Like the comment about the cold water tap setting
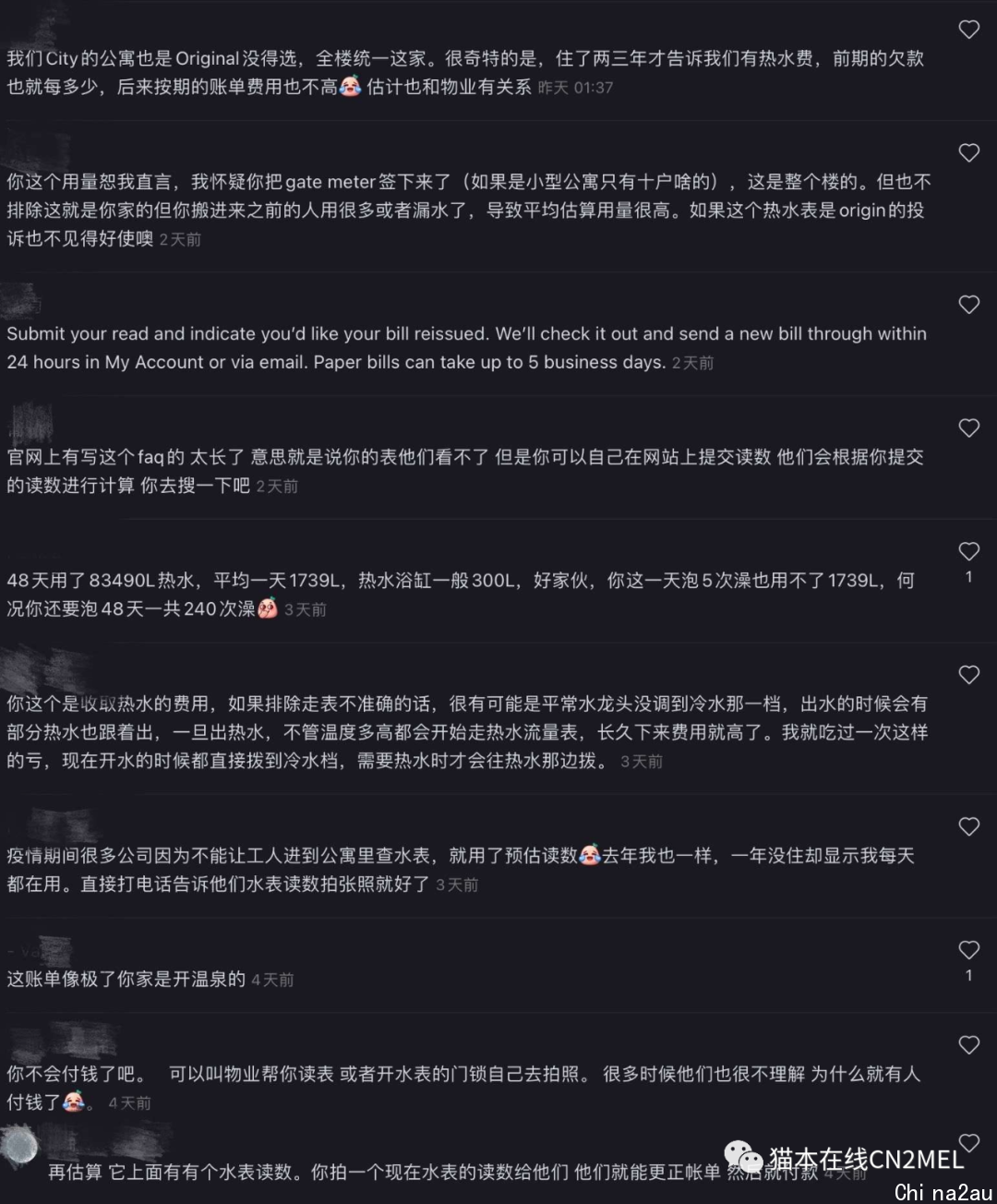The image size is (997, 1204). point(968,675)
